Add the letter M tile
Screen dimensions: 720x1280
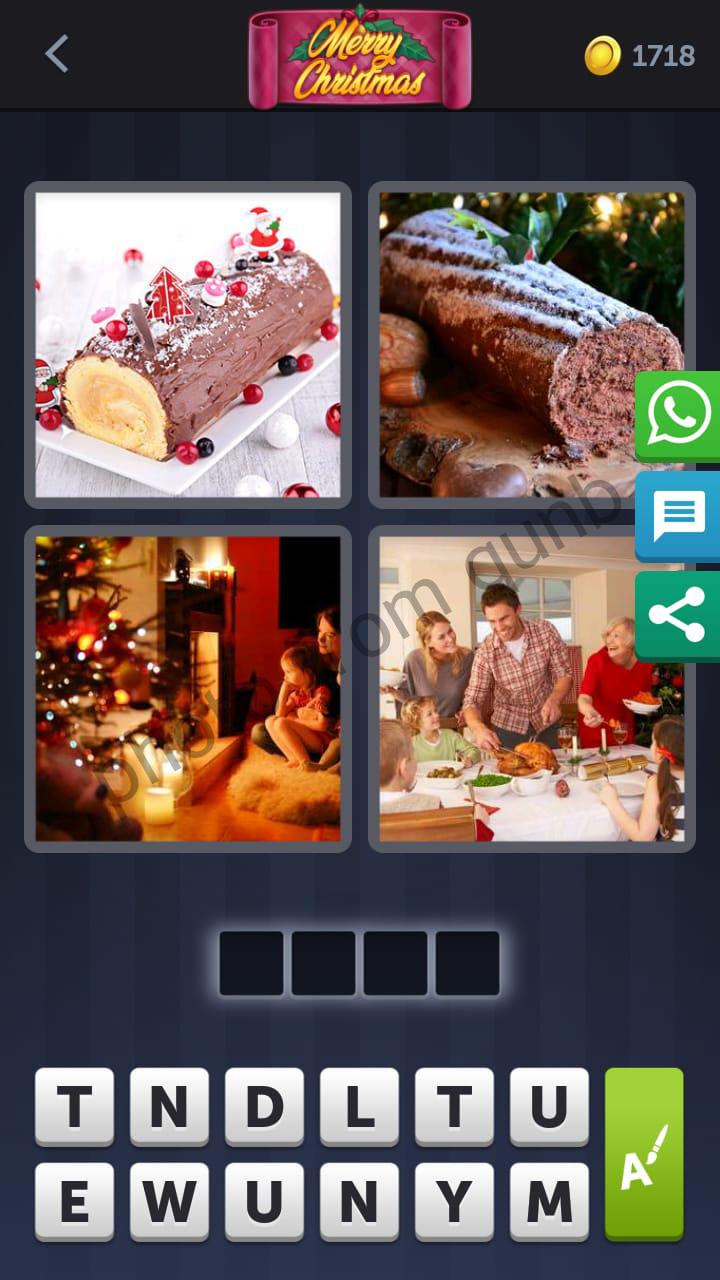549,1201
